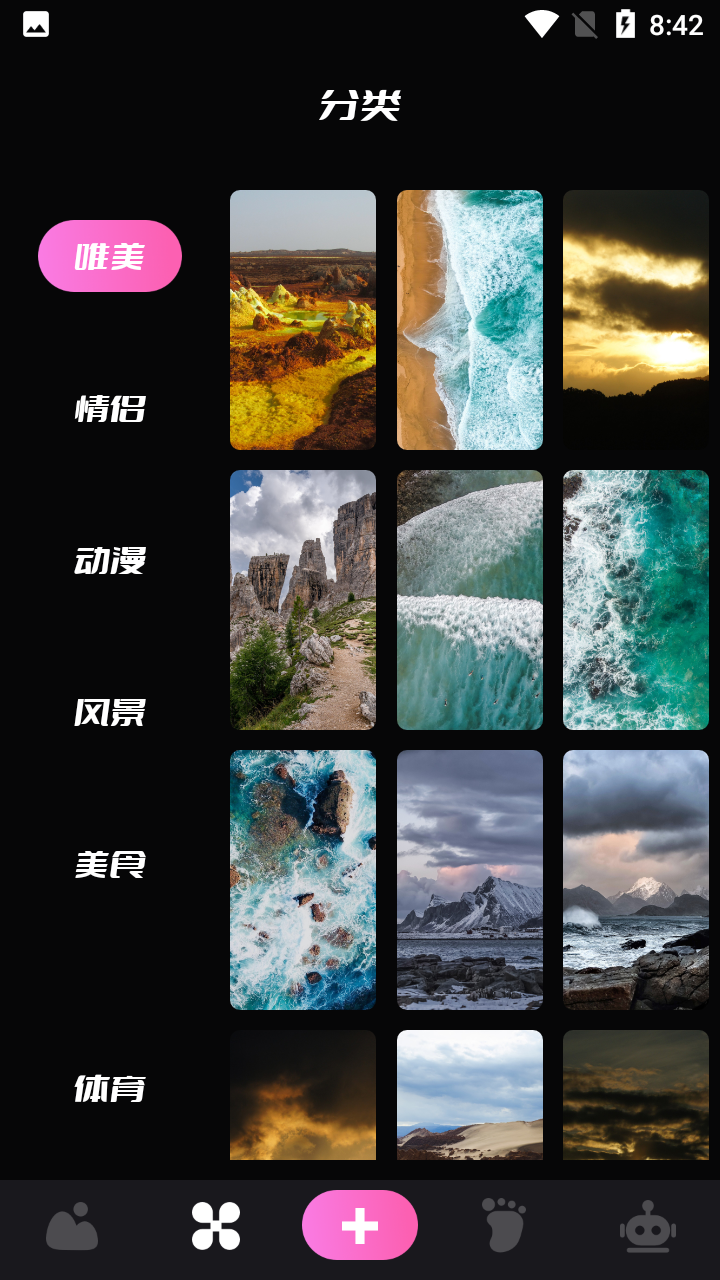Image resolution: width=720 pixels, height=1280 pixels.
Task: Open the rocks in blue surf wallpaper
Action: coord(303,880)
